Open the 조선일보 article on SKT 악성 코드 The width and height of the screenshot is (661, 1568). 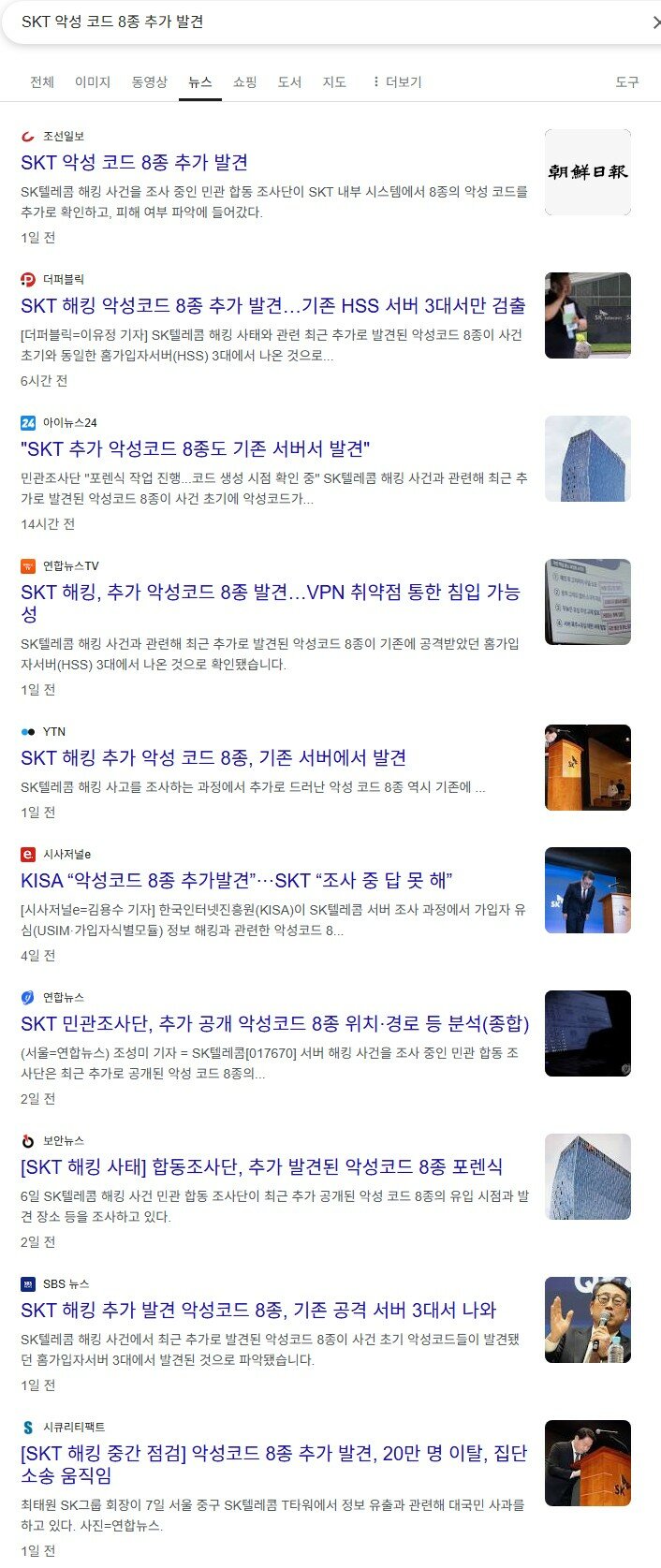[134, 163]
